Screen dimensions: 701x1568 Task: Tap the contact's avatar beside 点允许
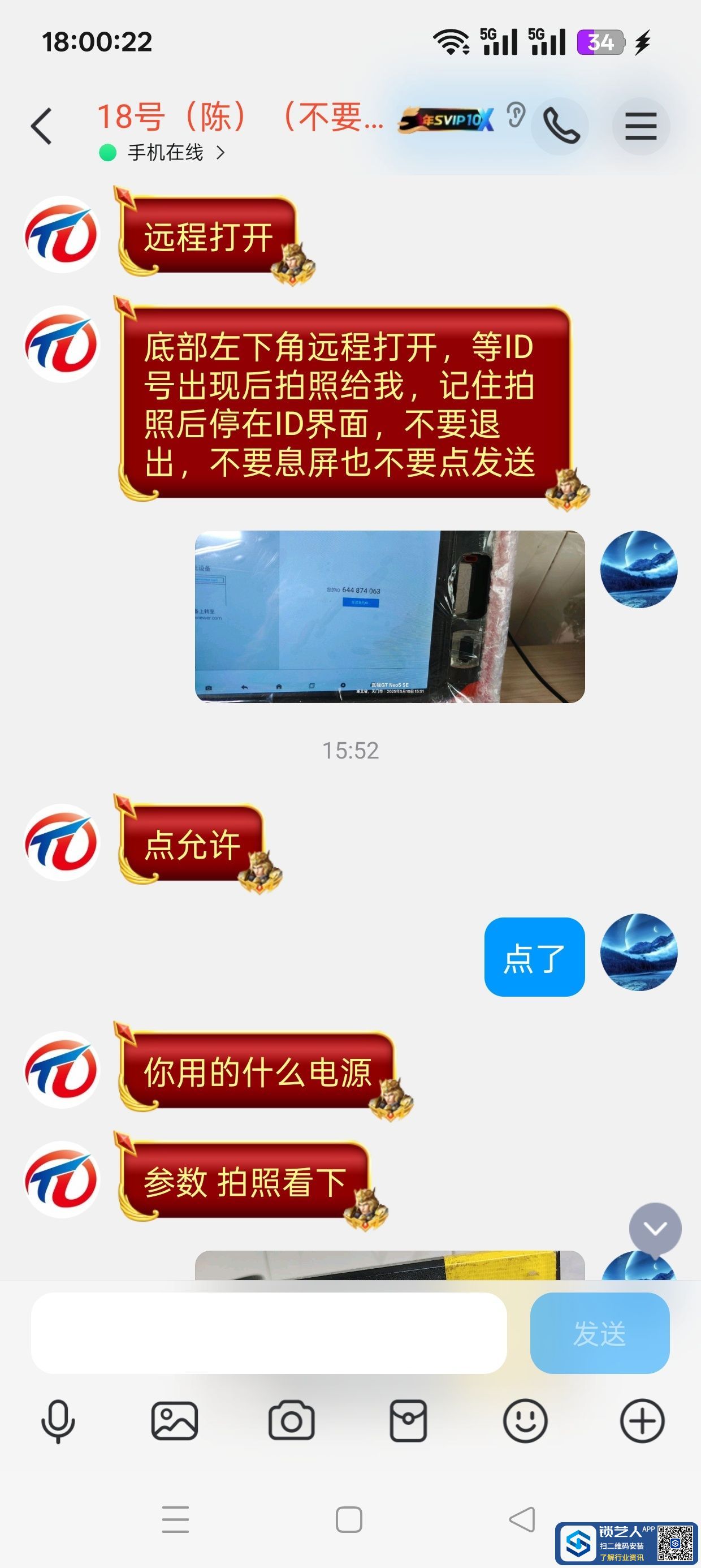pyautogui.click(x=62, y=842)
